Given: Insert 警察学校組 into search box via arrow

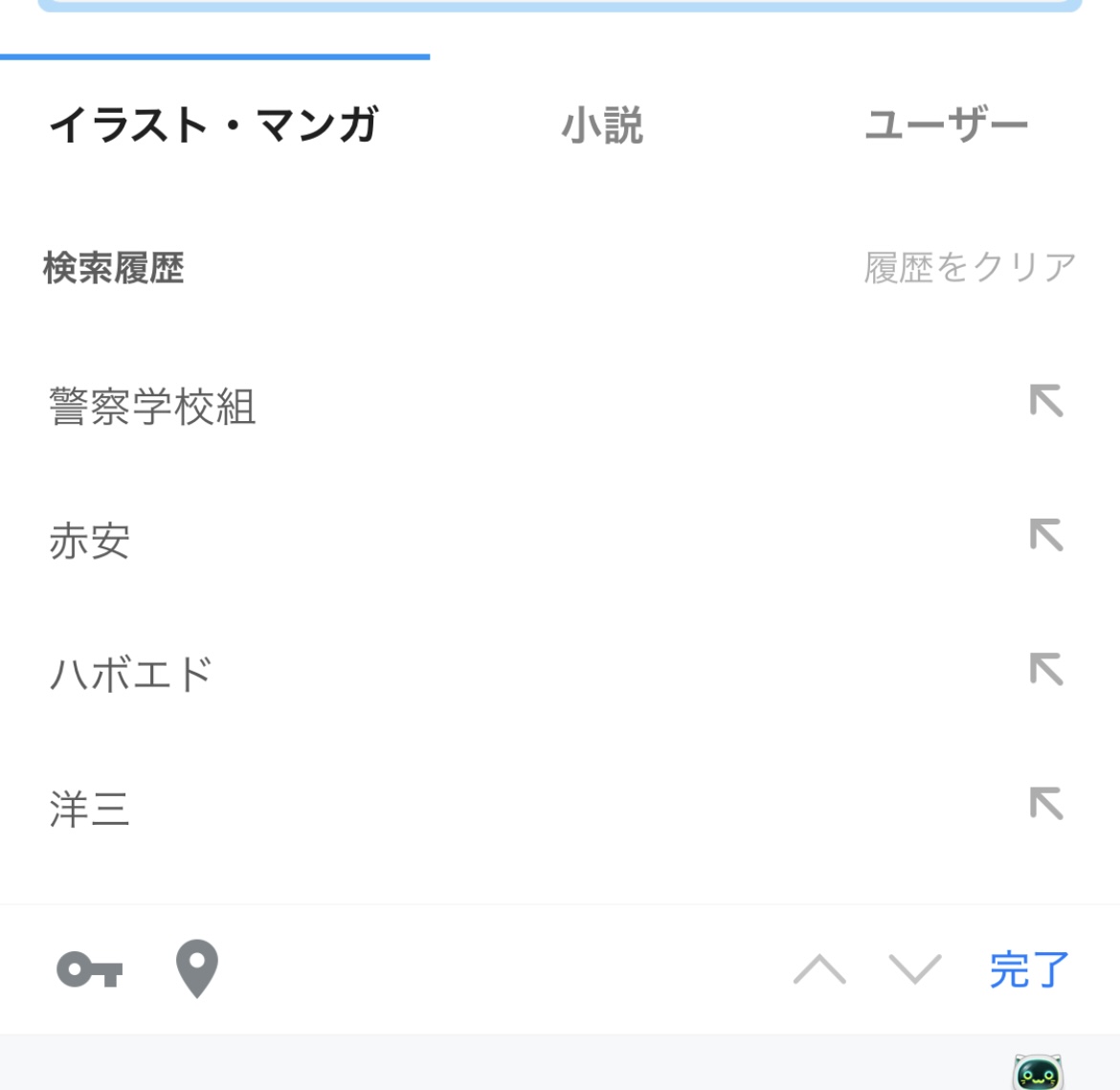Looking at the screenshot, I should 1046,402.
